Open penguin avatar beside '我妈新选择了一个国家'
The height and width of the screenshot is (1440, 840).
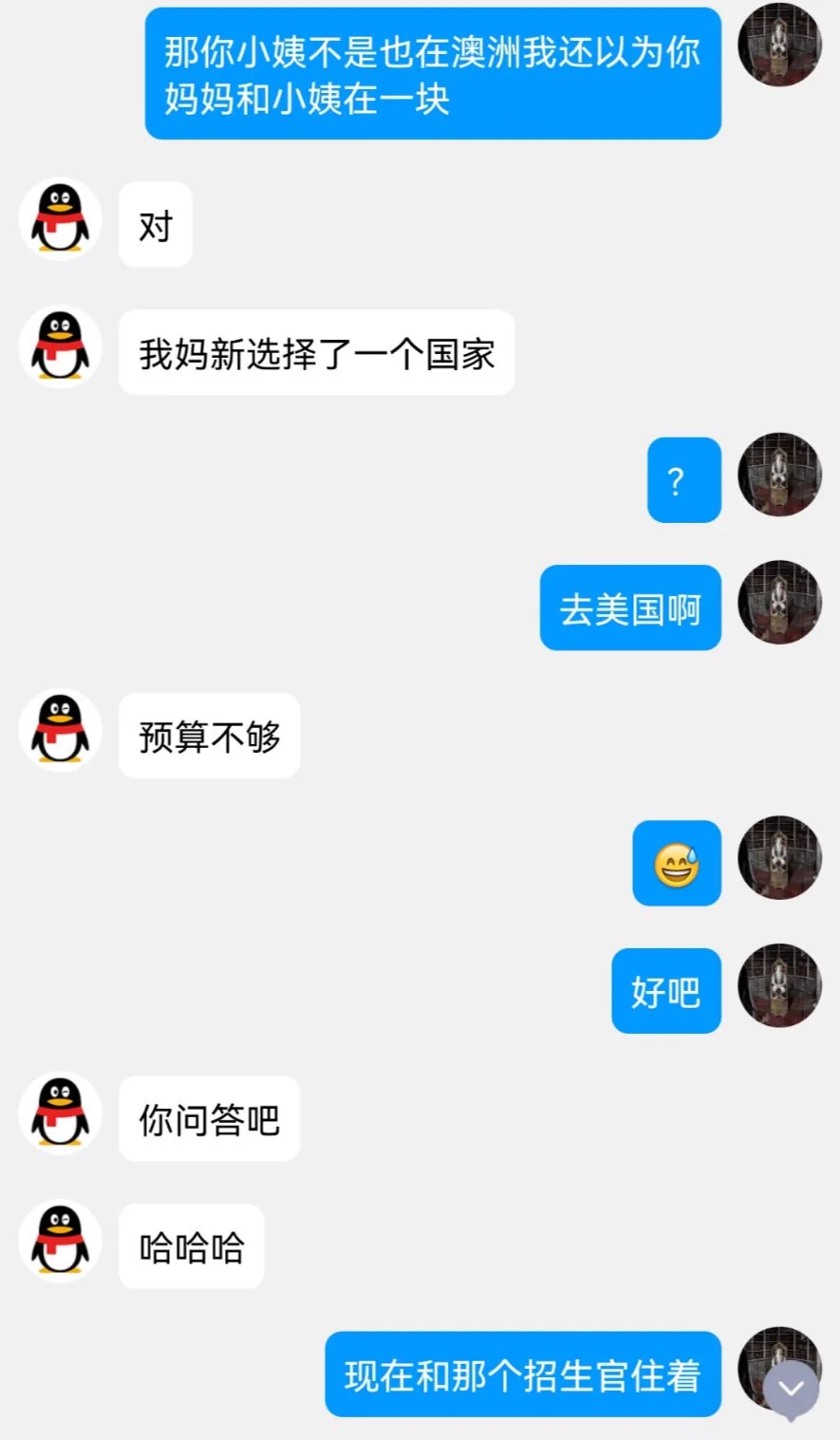click(61, 347)
